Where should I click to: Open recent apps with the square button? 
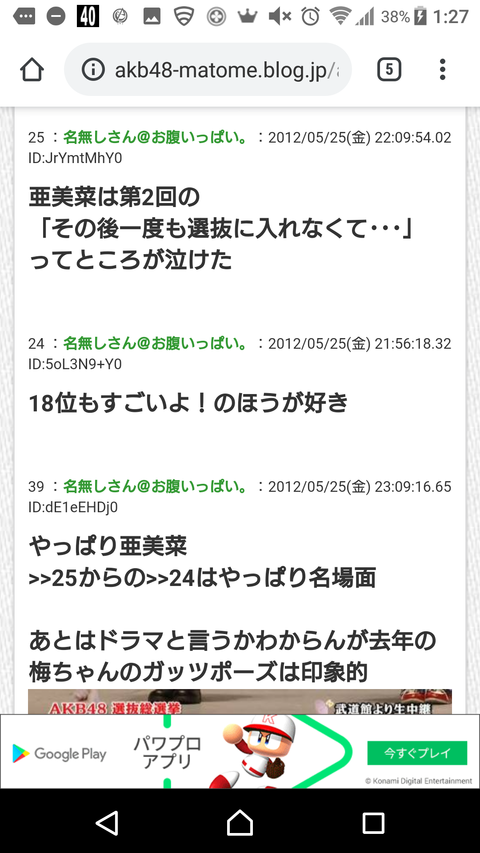click(373, 823)
